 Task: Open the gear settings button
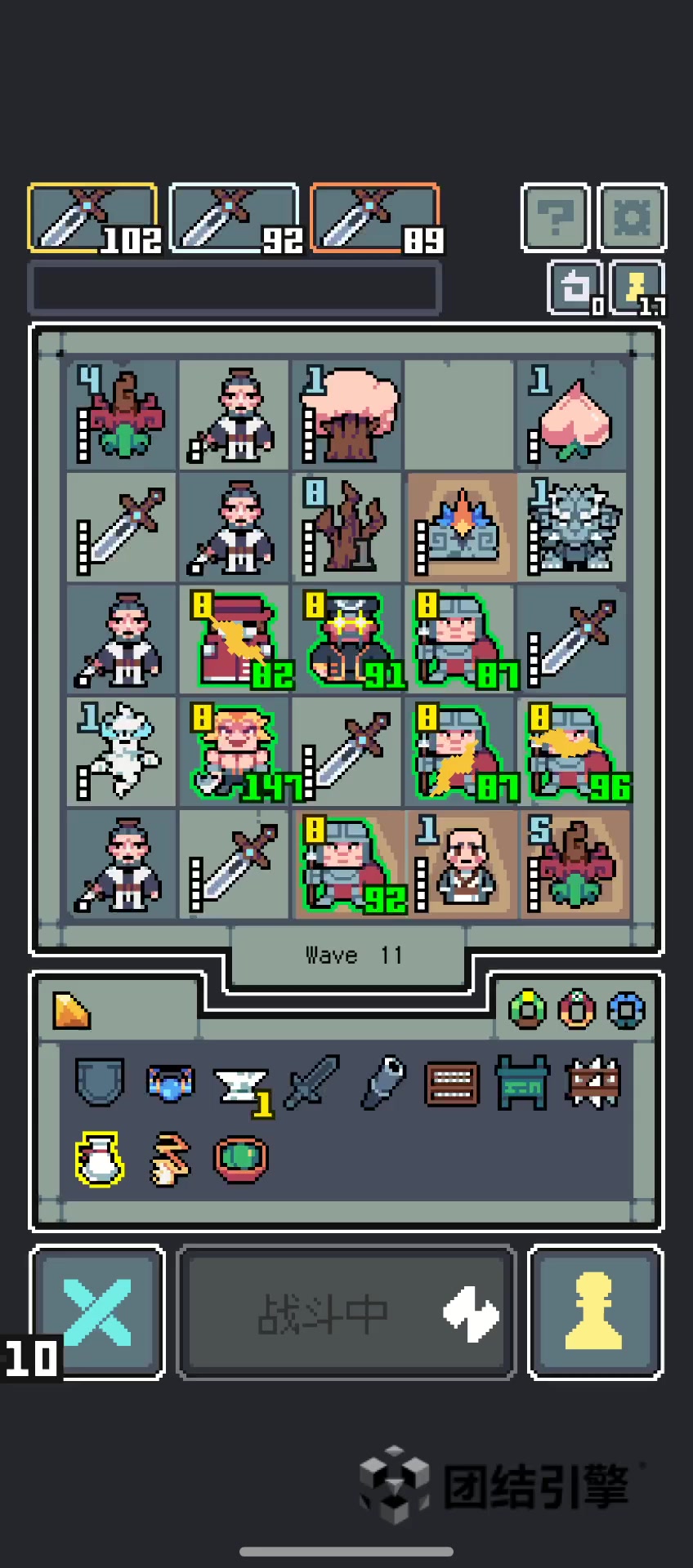(x=632, y=218)
